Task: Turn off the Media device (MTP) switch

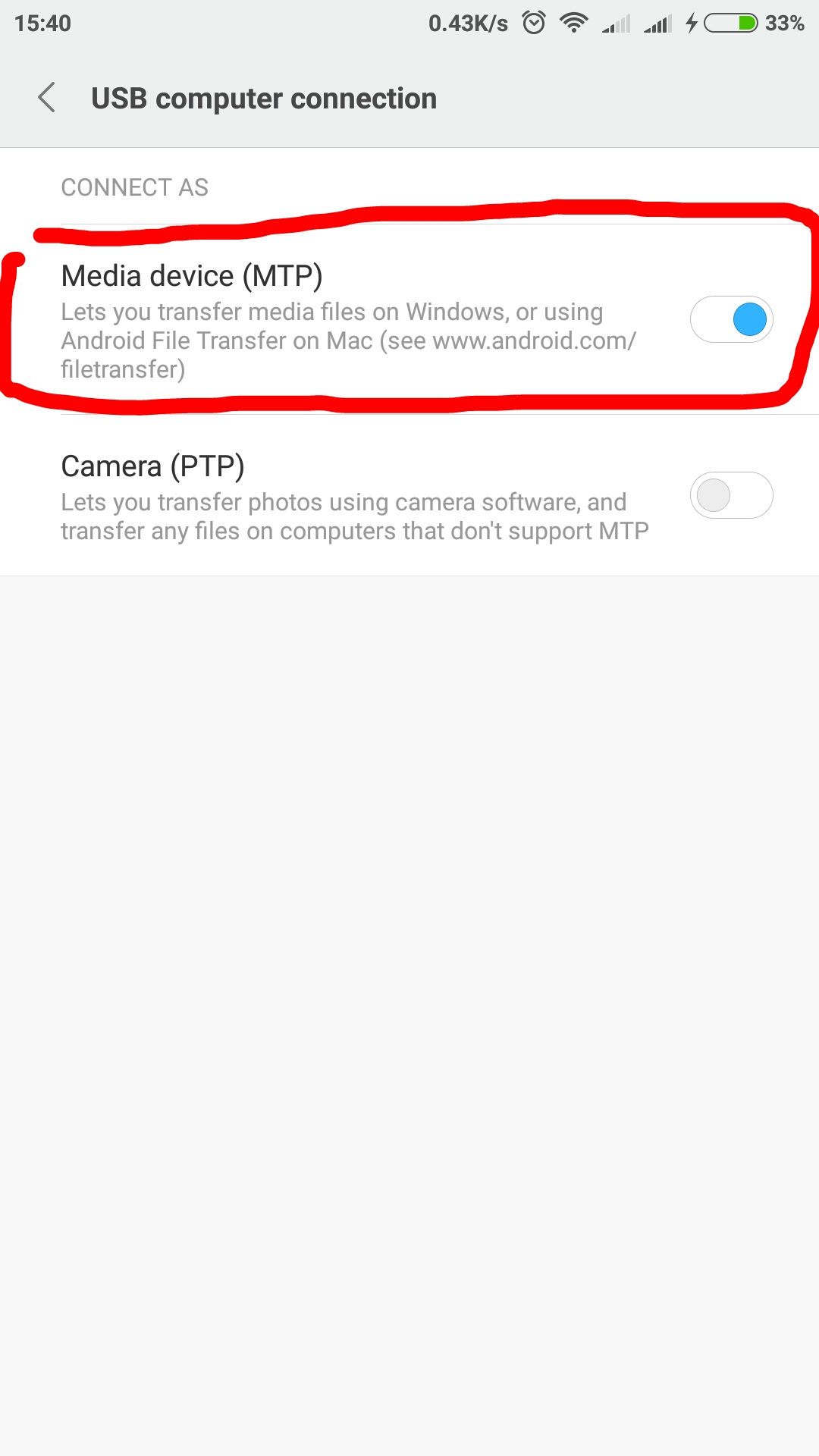Action: [731, 319]
